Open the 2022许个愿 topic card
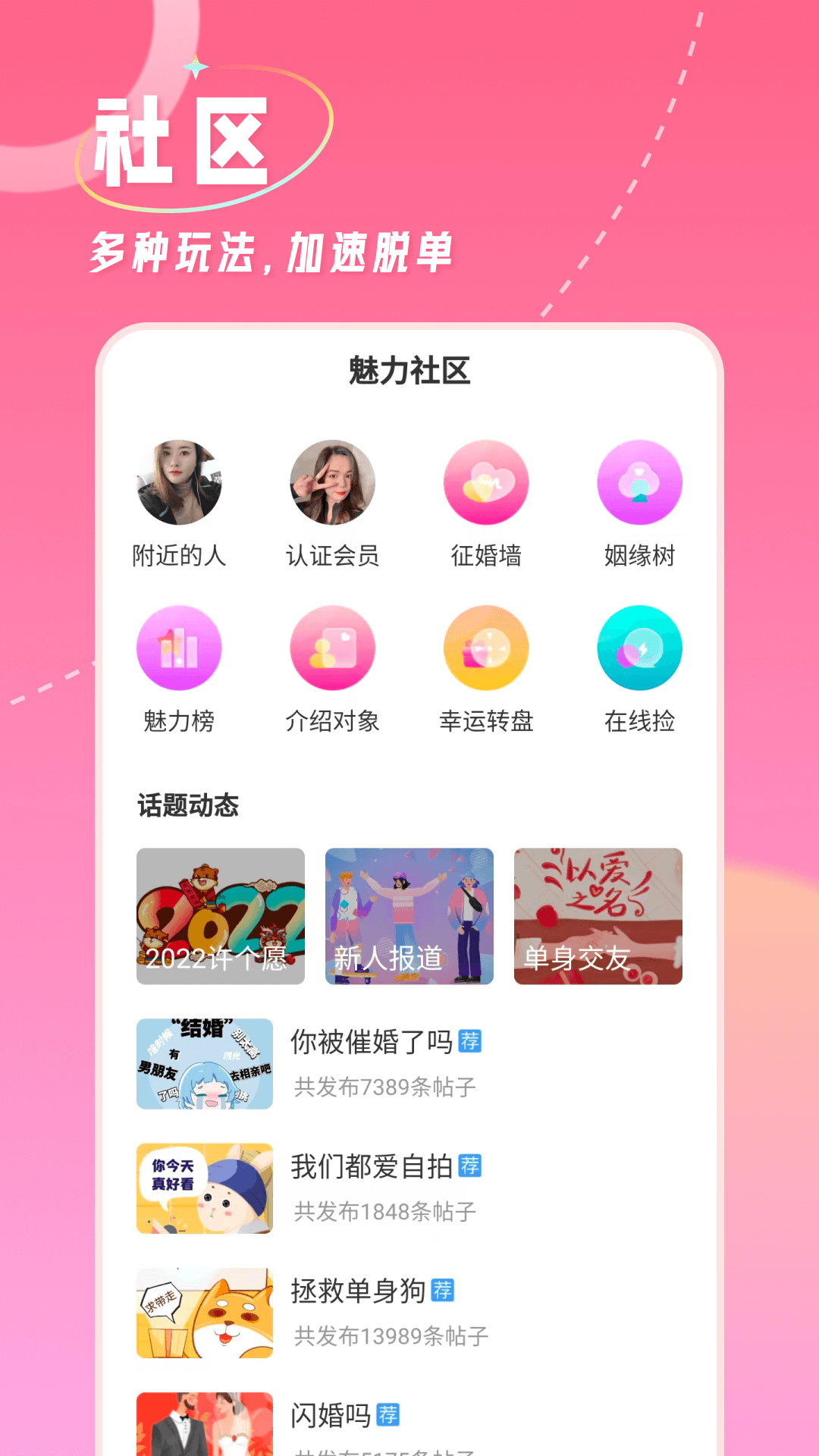Viewport: 819px width, 1456px height. pyautogui.click(x=221, y=915)
